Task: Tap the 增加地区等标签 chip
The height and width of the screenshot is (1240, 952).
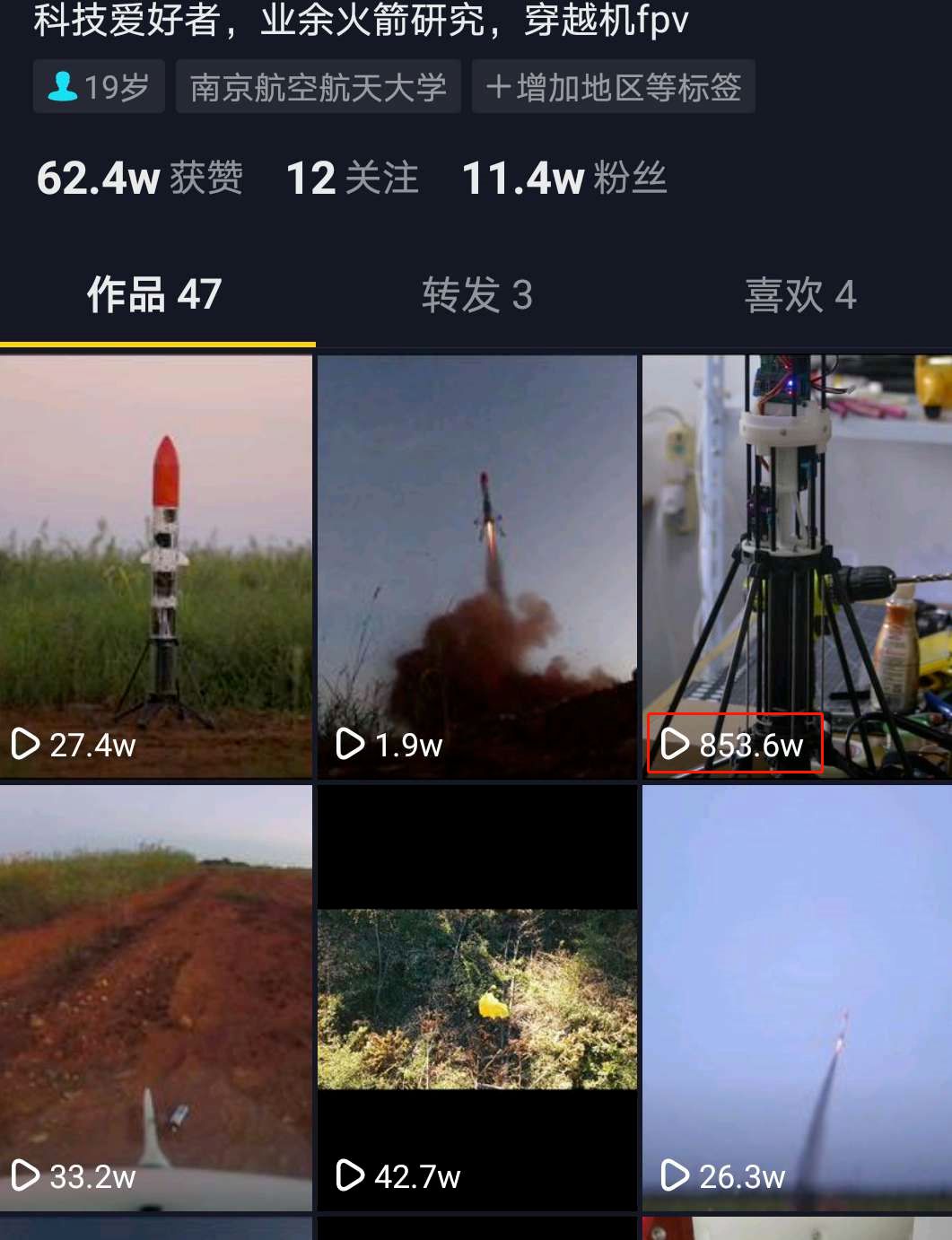Action: [613, 87]
